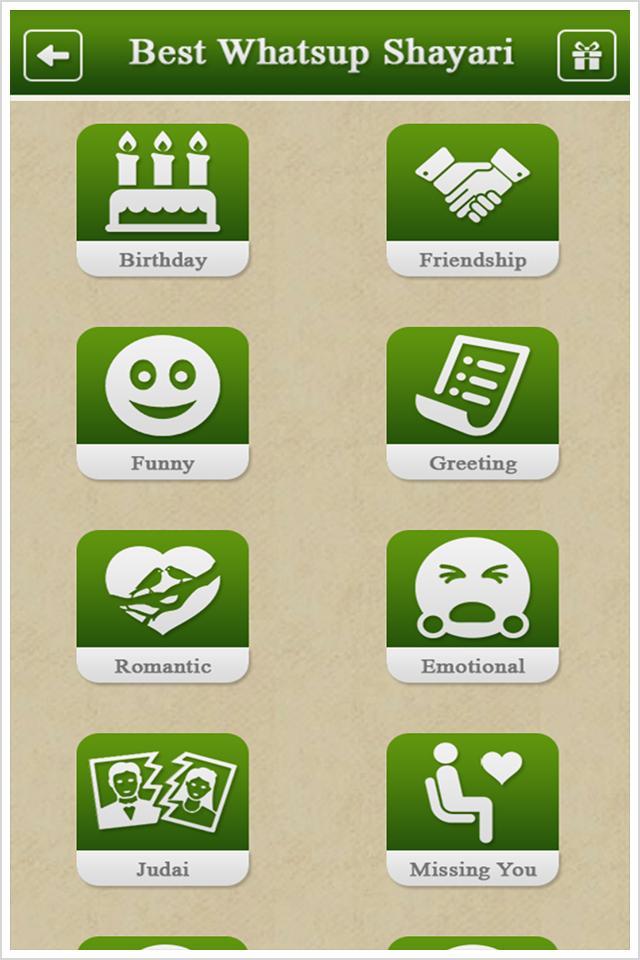
Task: Open the gift box icon
Action: (587, 55)
